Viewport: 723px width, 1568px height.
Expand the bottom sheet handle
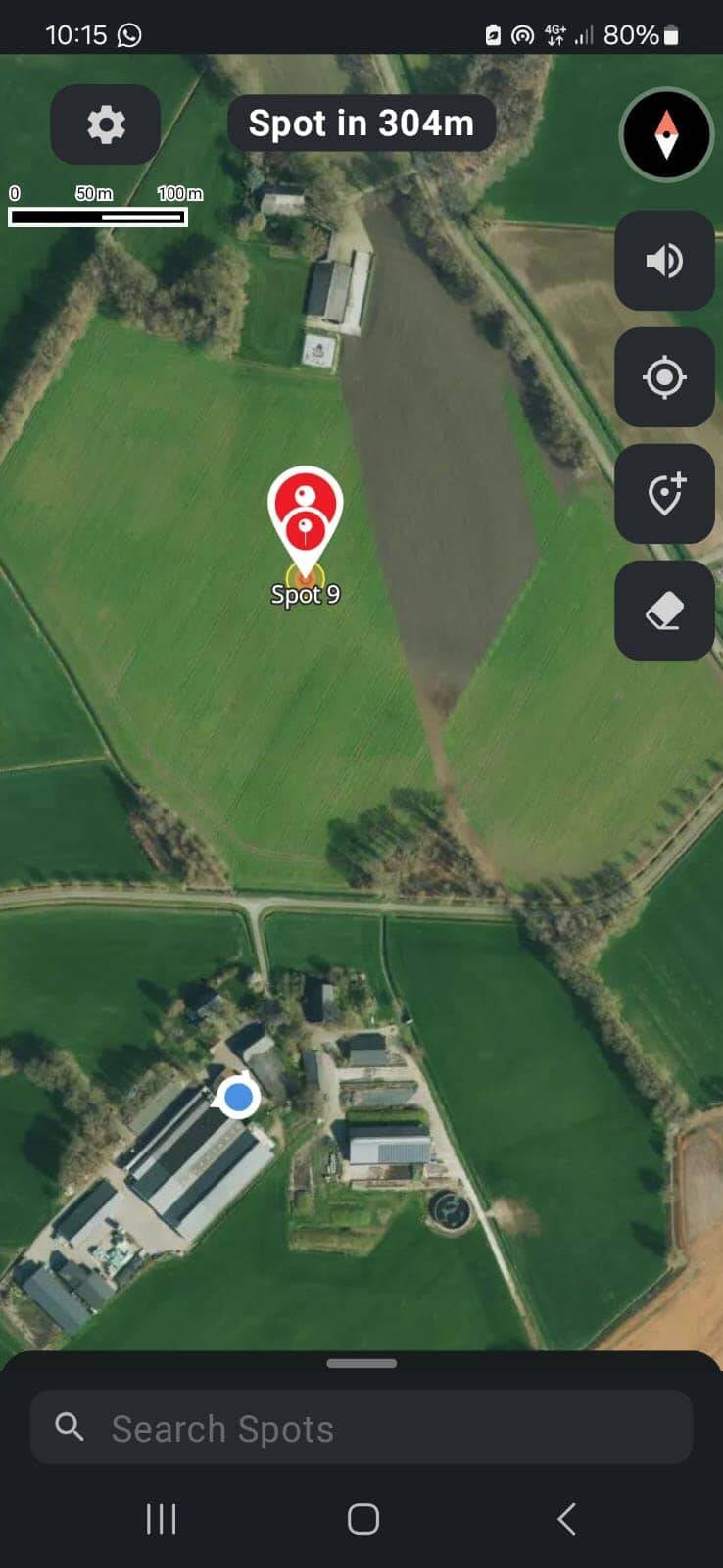click(x=361, y=1363)
